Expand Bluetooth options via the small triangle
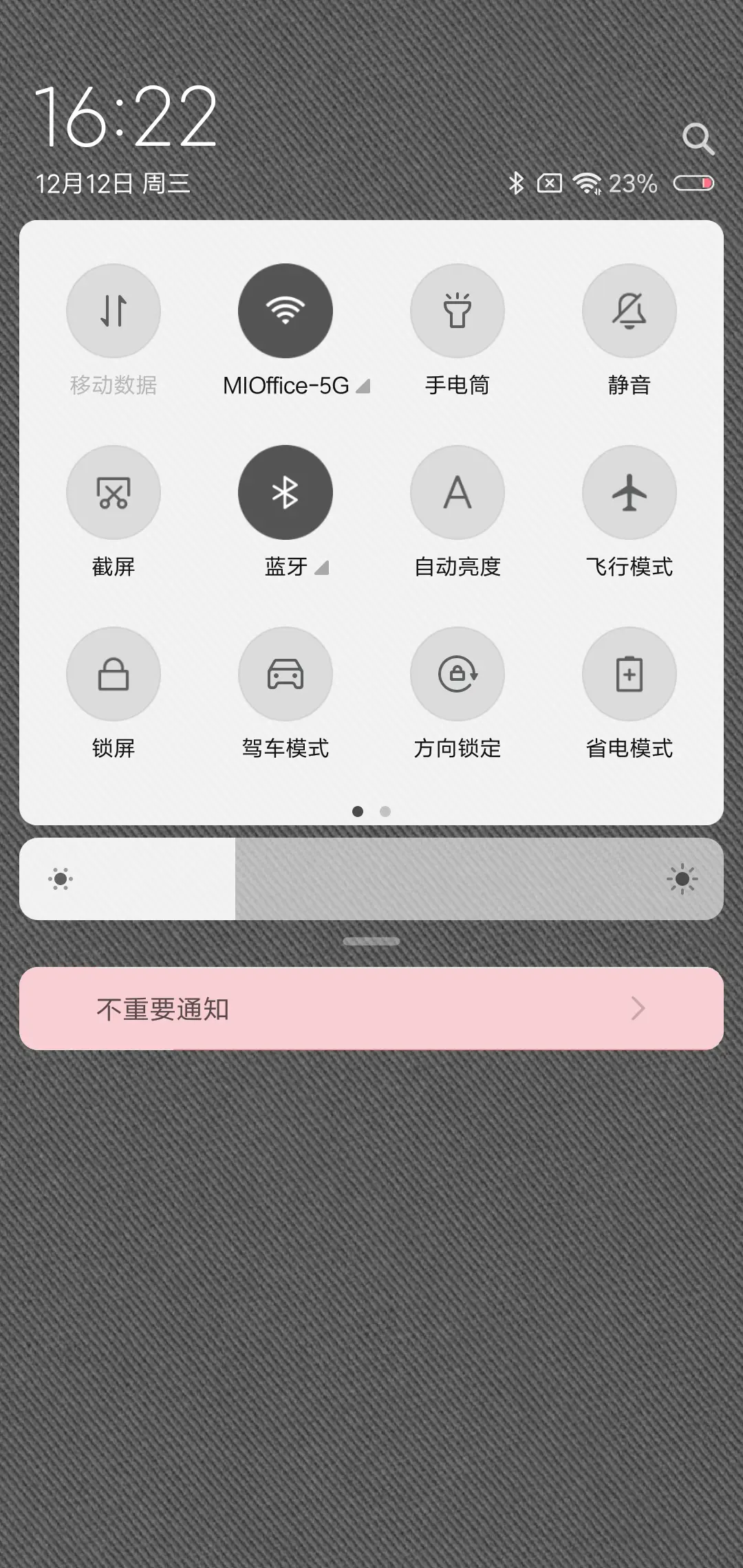 tap(321, 568)
